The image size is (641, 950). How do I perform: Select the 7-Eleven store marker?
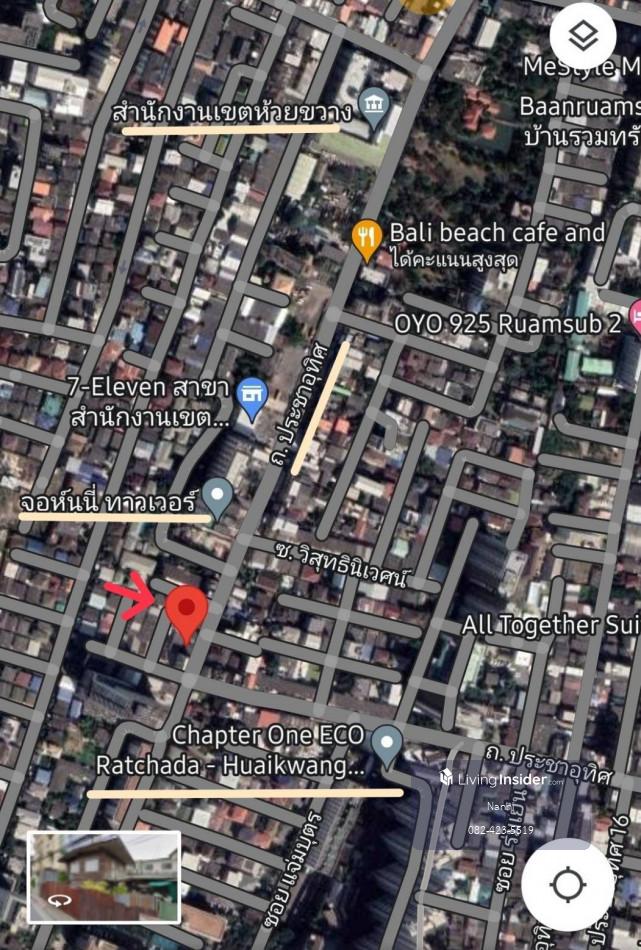(x=251, y=398)
